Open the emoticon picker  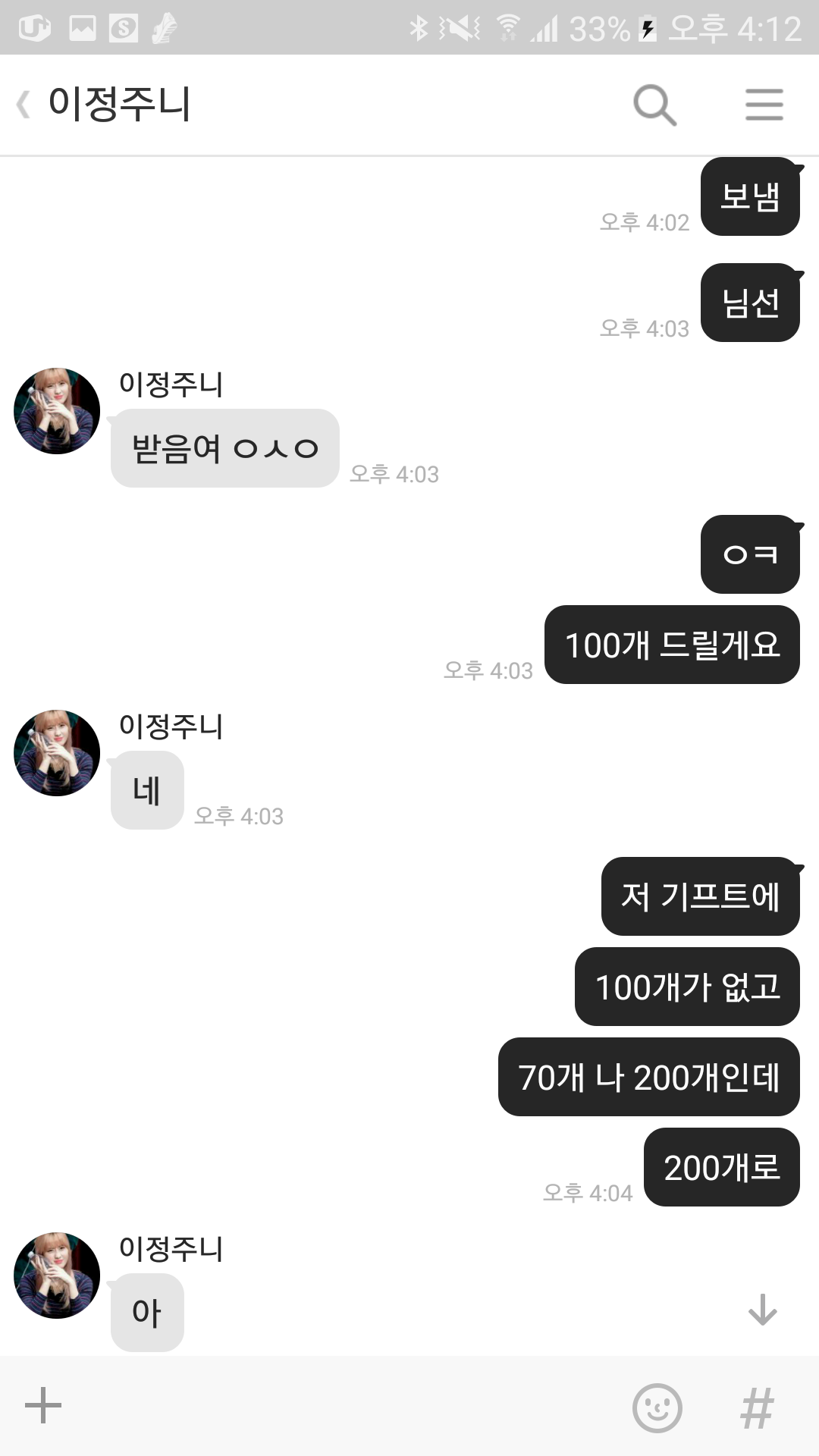[657, 1407]
